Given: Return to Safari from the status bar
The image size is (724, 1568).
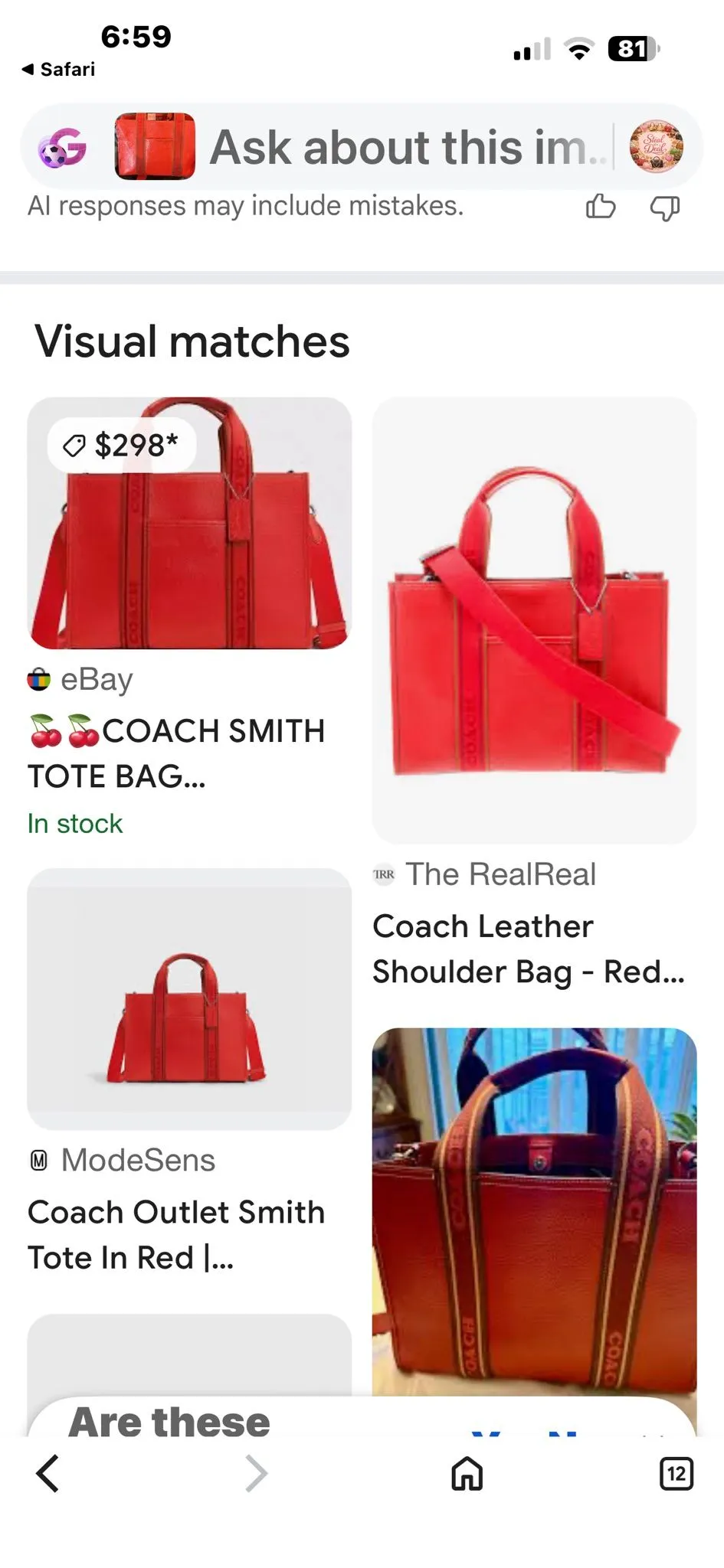Looking at the screenshot, I should [x=58, y=70].
